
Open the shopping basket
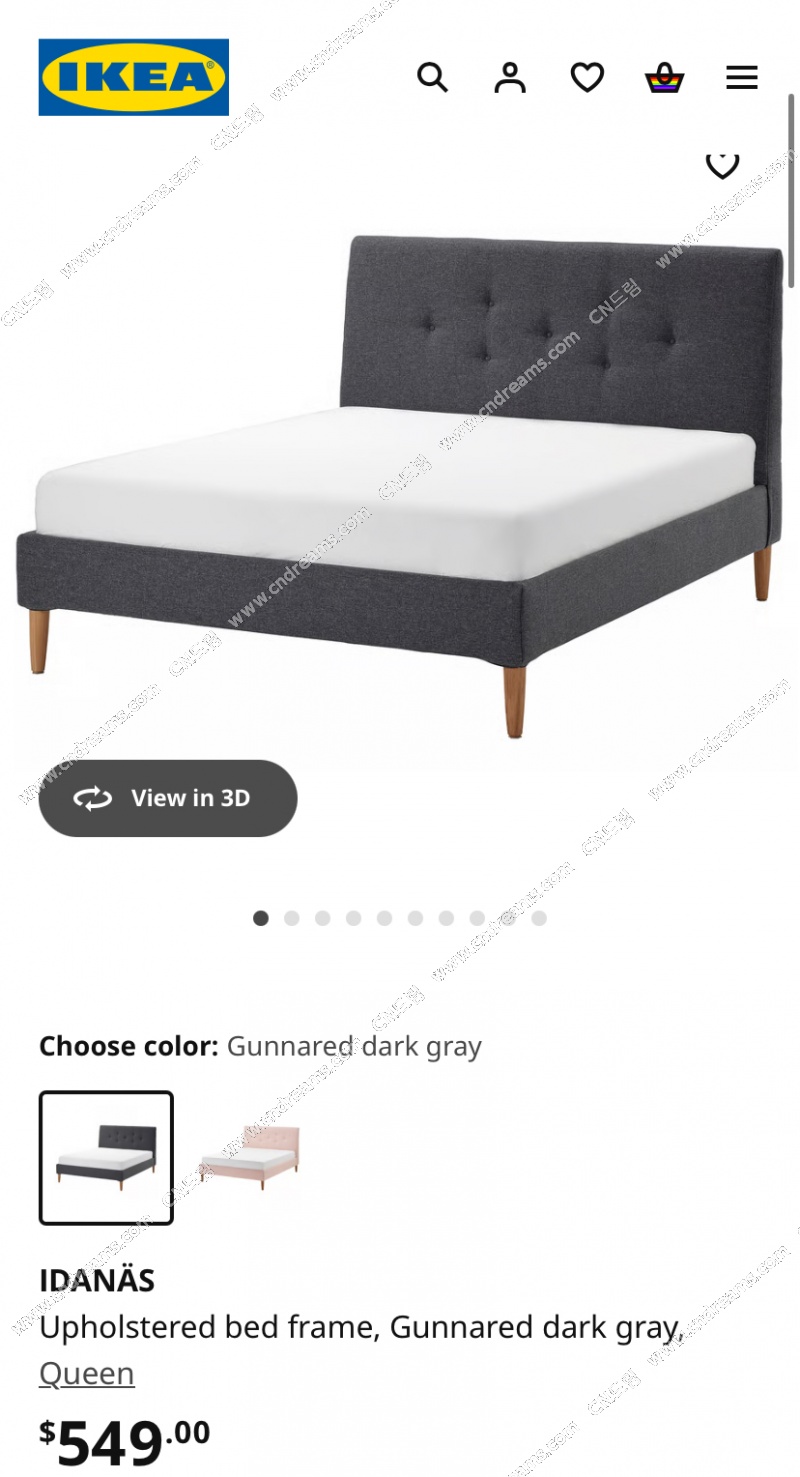pos(664,77)
